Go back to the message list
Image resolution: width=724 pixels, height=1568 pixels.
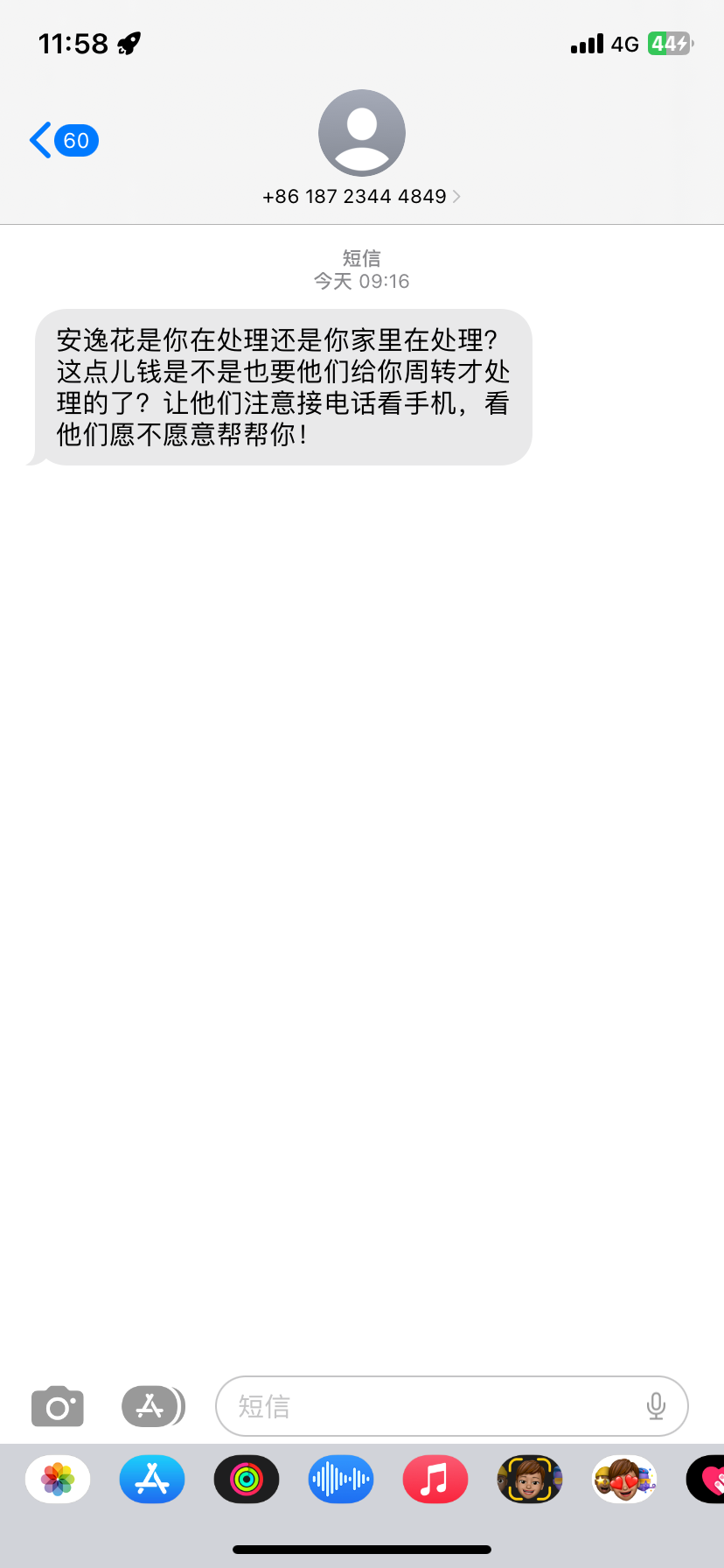63,140
